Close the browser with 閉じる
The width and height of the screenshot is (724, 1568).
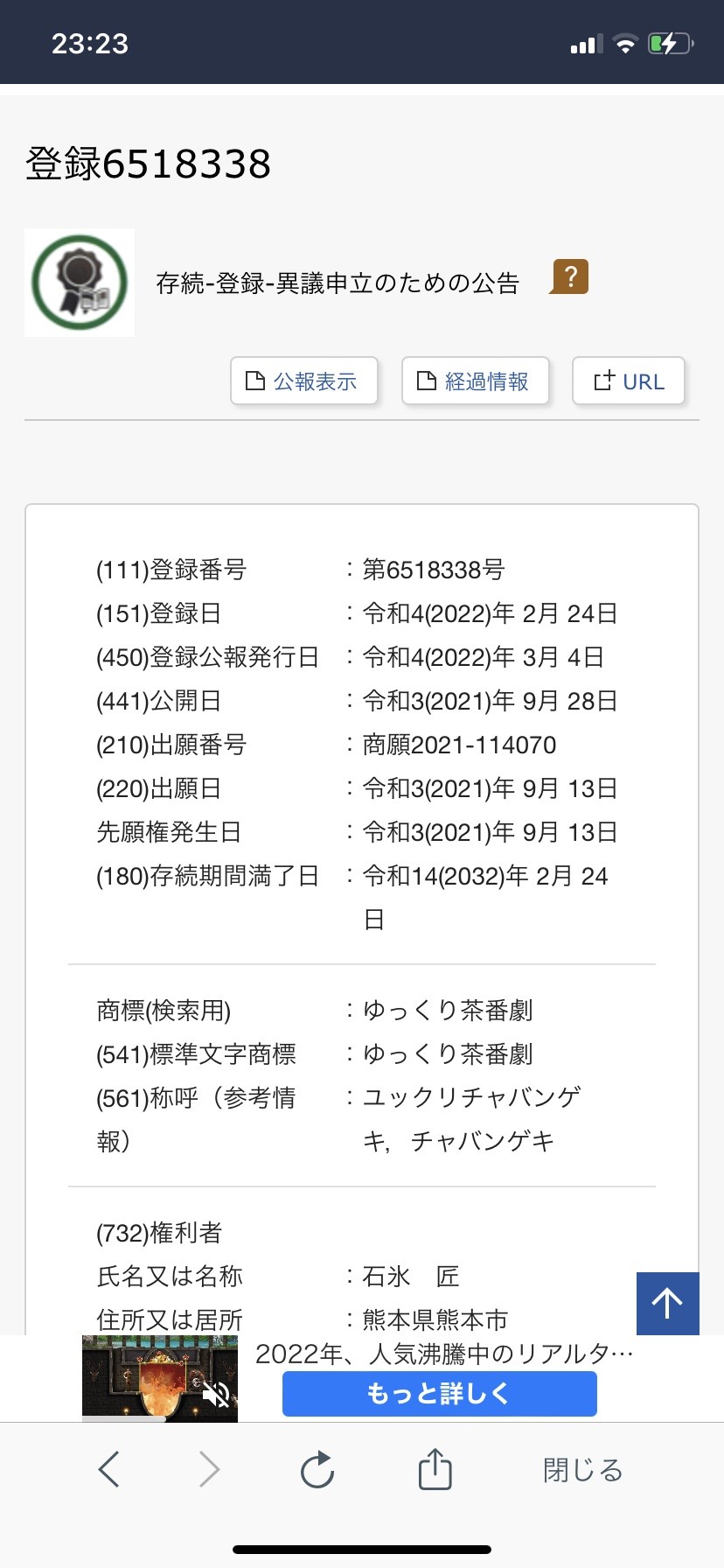(582, 1470)
